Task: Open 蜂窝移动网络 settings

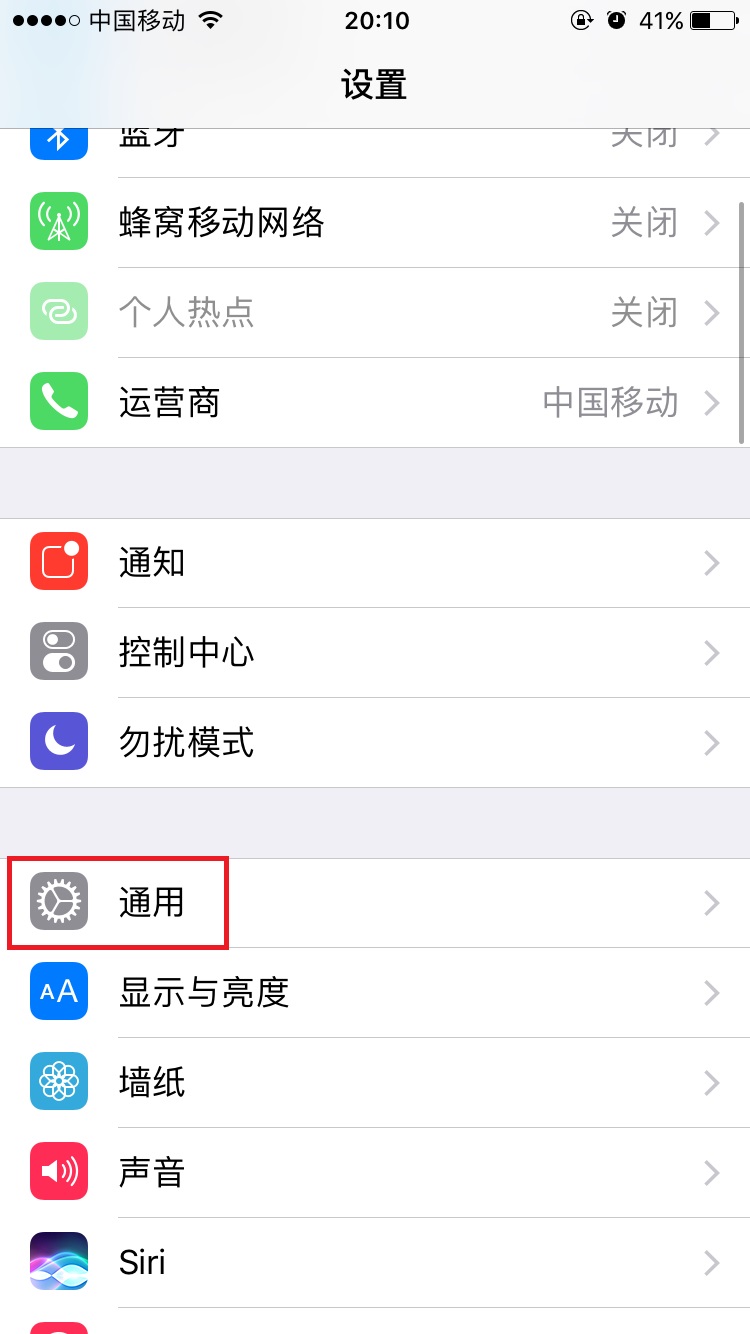Action: (x=375, y=223)
